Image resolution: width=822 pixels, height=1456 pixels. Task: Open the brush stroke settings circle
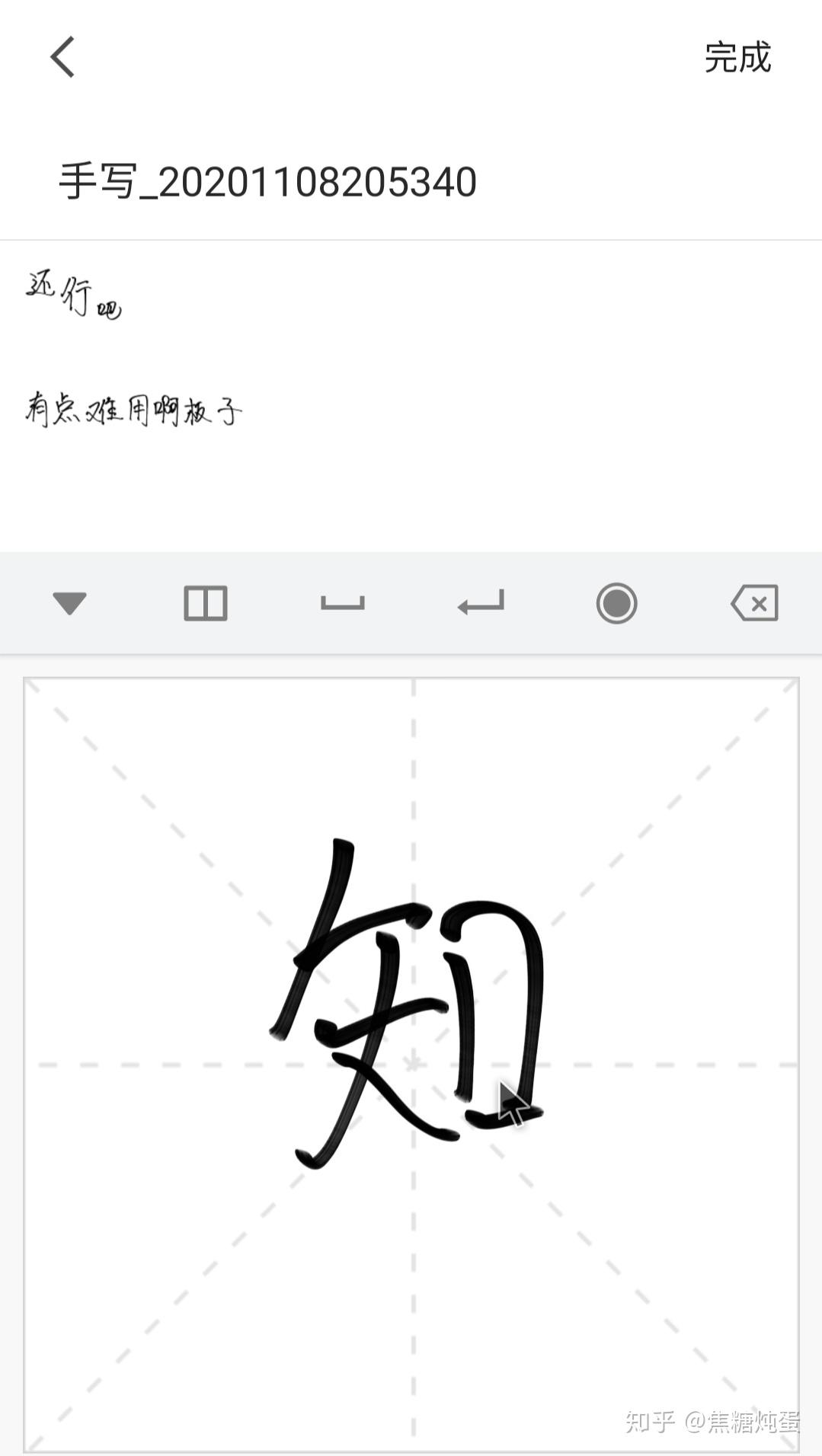(x=616, y=603)
